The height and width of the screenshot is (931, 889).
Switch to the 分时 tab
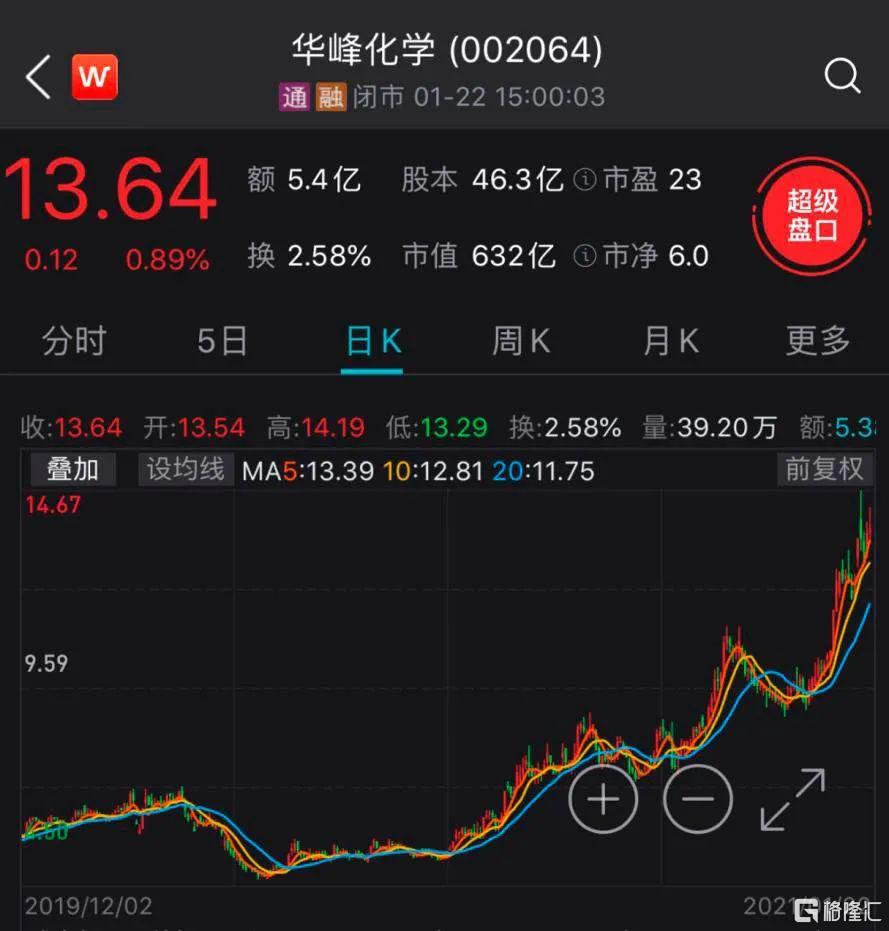pos(73,341)
